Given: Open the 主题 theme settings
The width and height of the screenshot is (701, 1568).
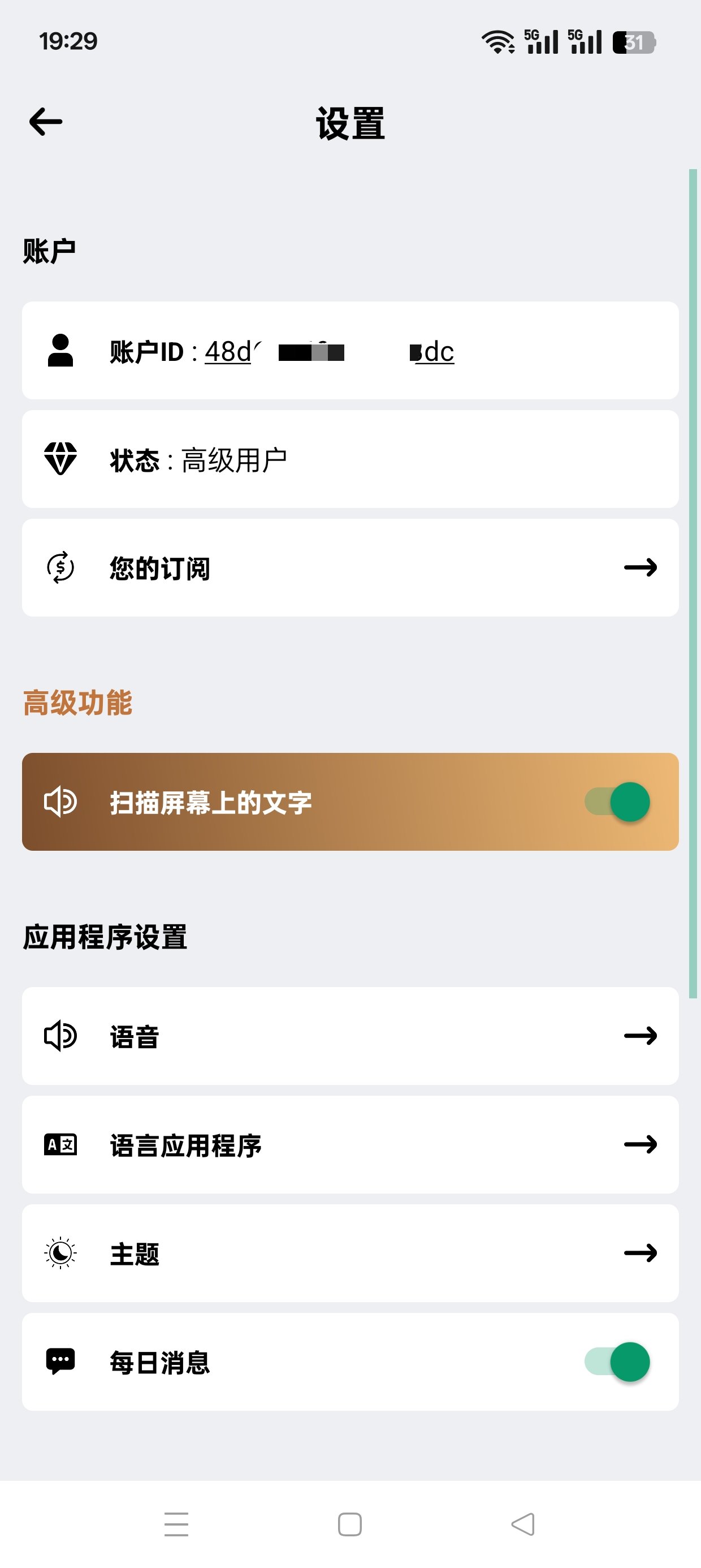Looking at the screenshot, I should click(350, 1253).
